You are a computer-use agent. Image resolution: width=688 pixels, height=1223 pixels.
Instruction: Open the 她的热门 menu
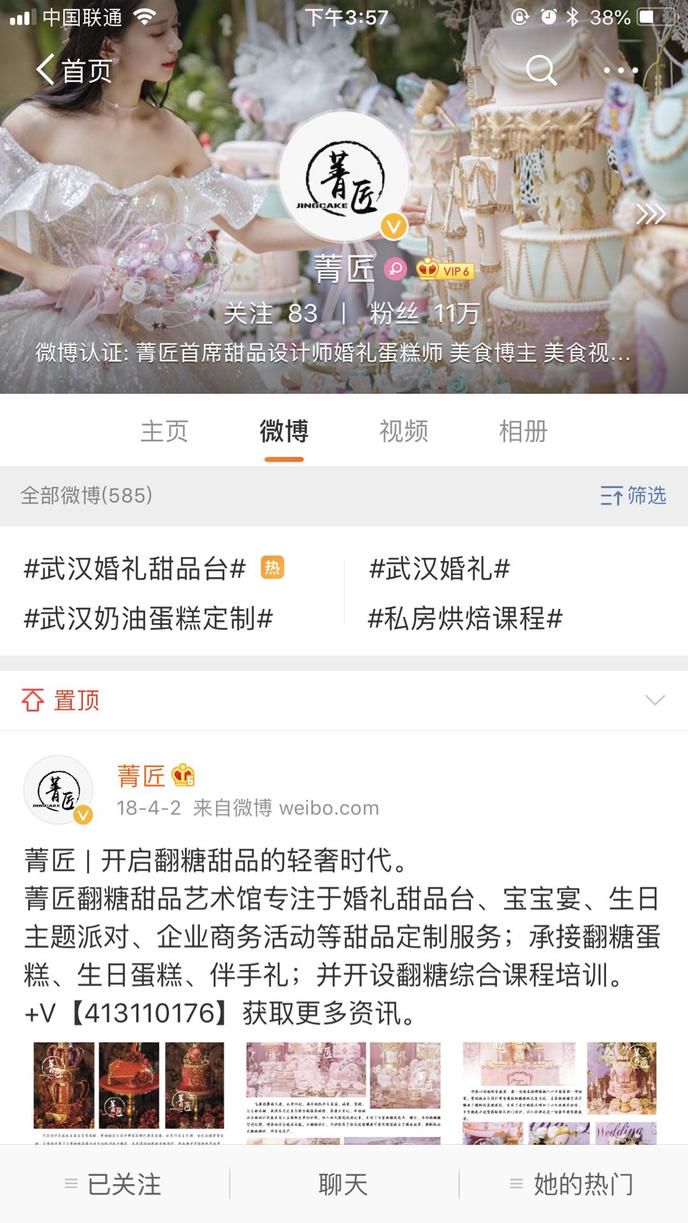click(573, 1185)
